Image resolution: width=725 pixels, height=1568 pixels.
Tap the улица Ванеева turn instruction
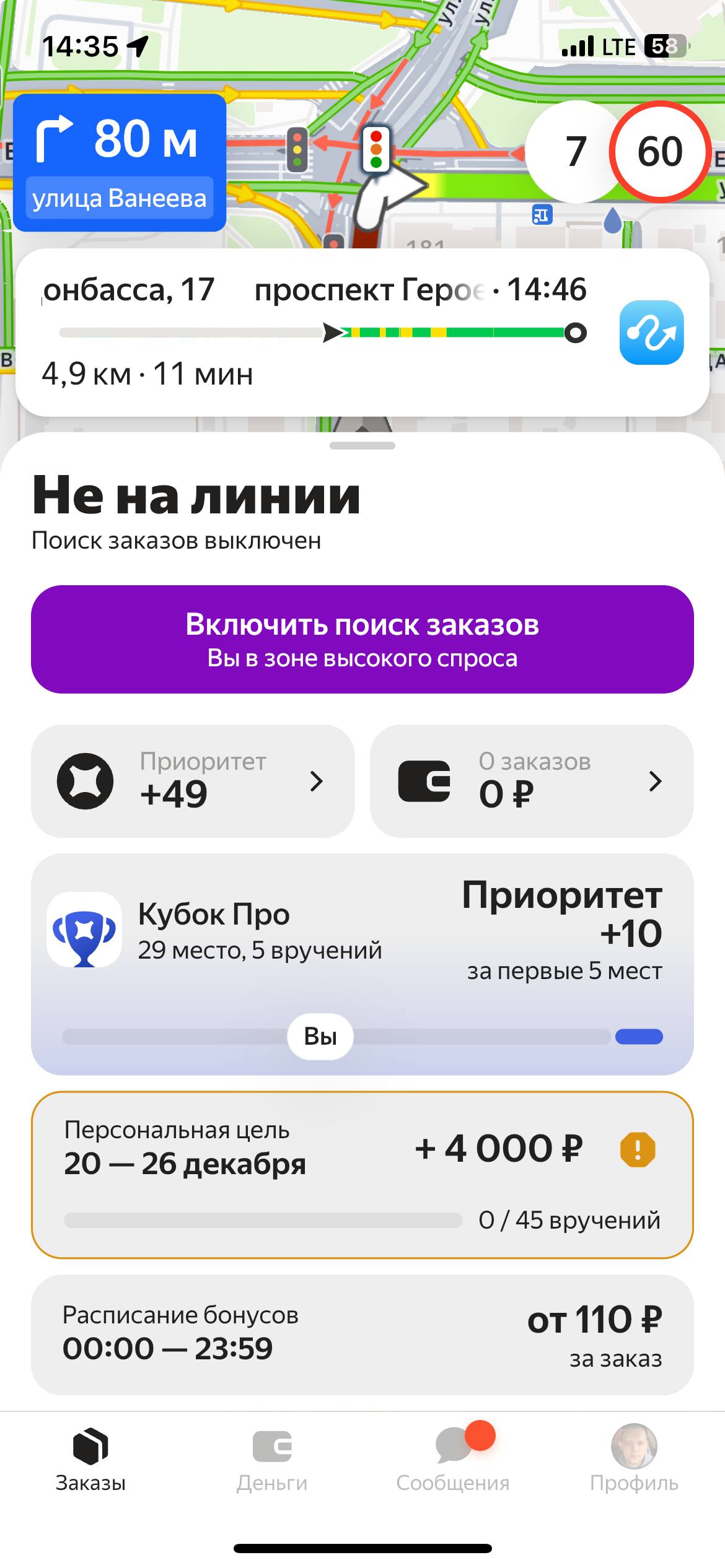pos(120,163)
